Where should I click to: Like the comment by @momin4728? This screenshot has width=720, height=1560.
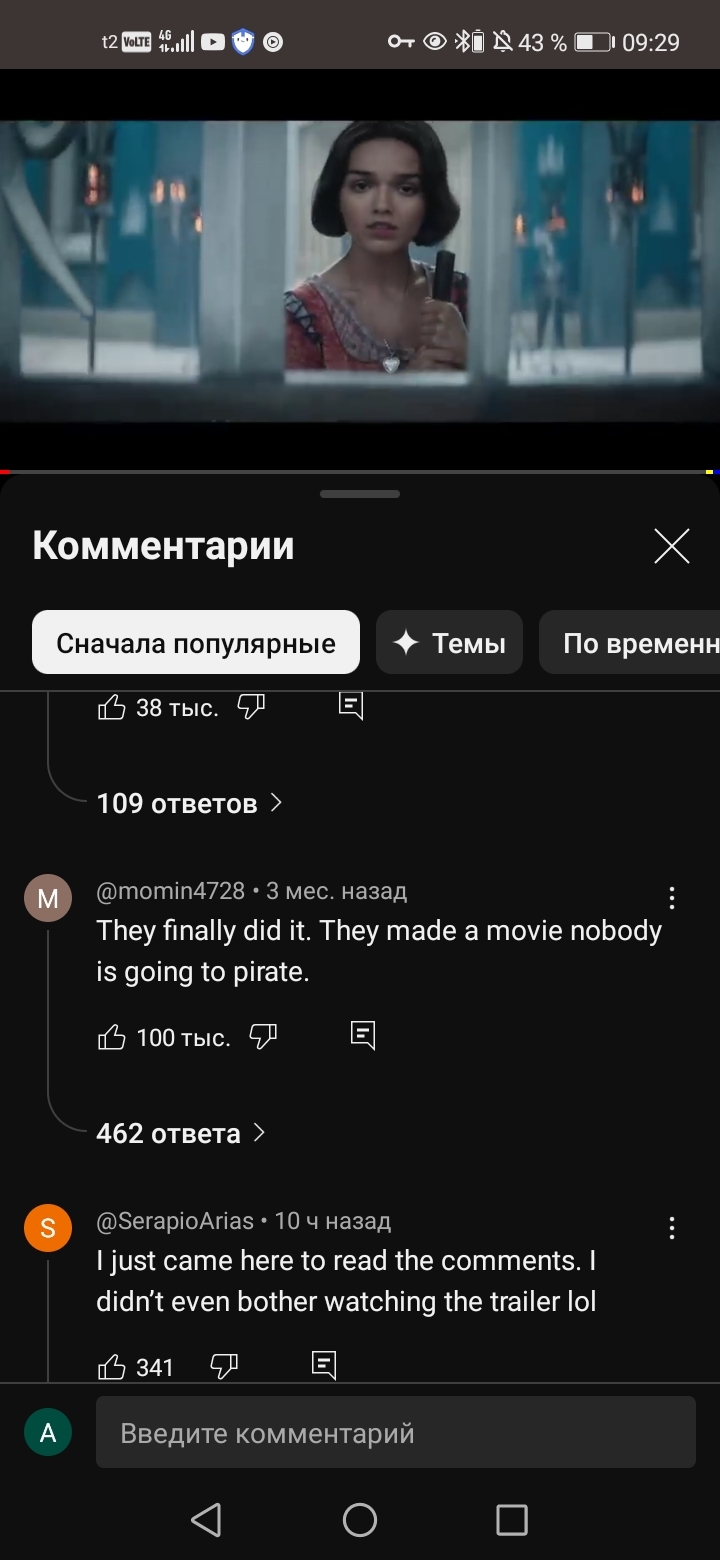(x=112, y=1037)
